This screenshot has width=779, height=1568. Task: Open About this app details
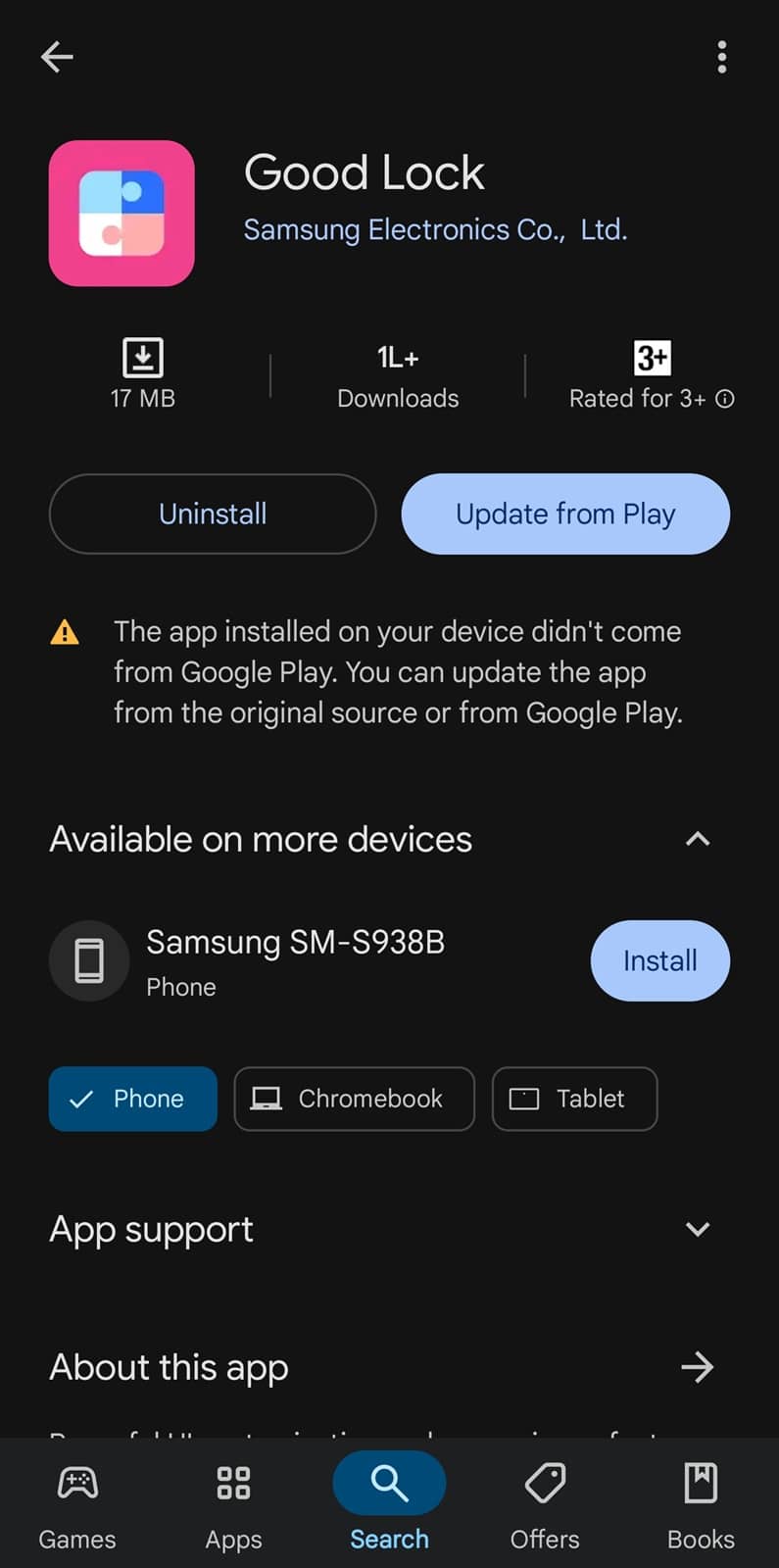pyautogui.click(x=697, y=1367)
